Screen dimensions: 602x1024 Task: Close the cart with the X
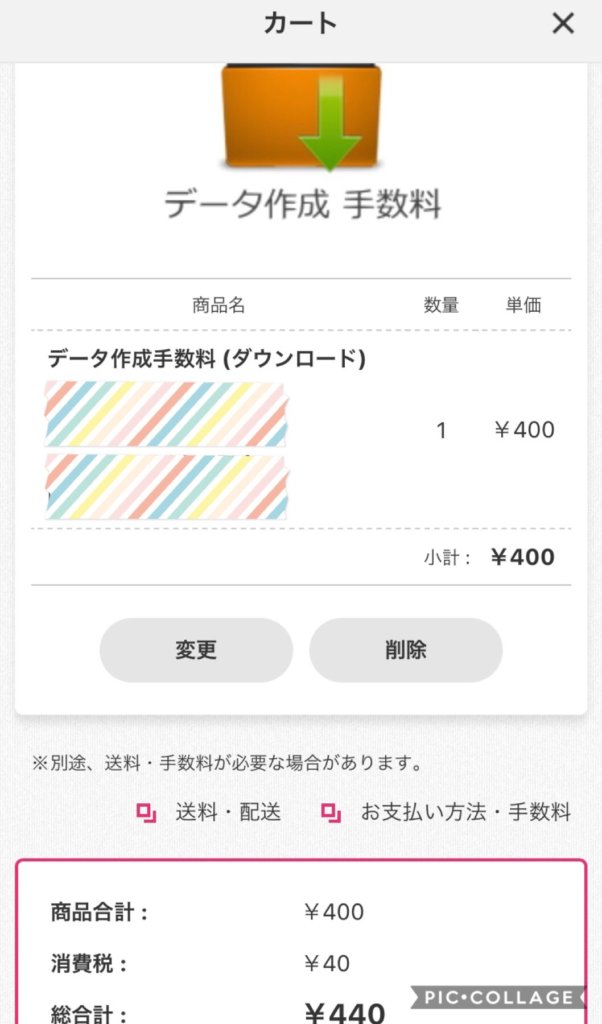tap(563, 24)
